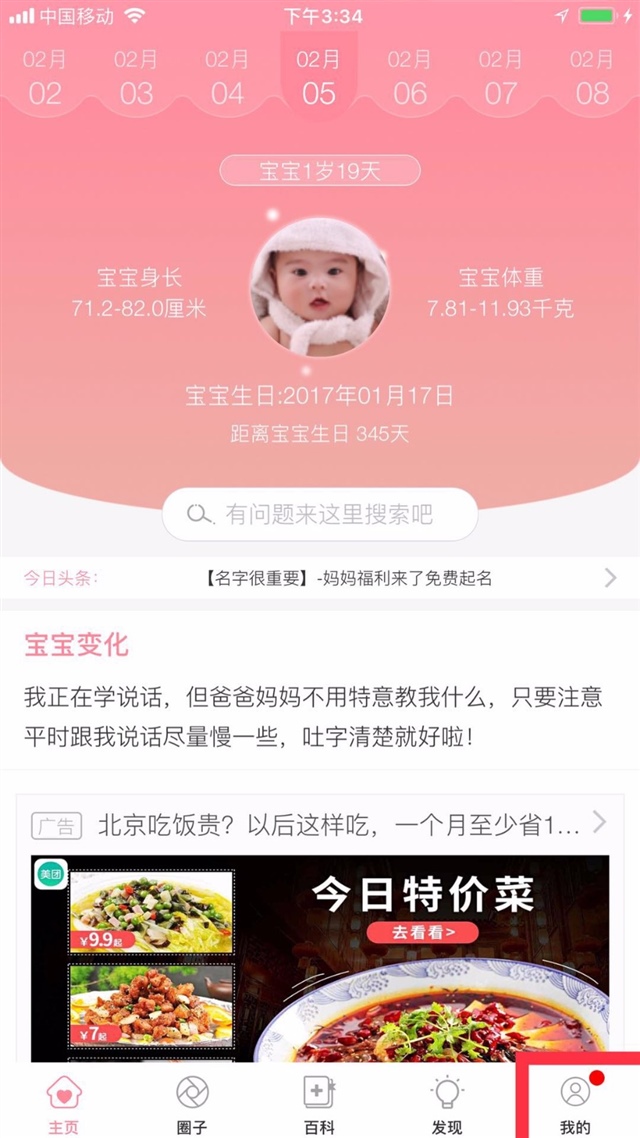
Task: Select the date 02月04
Action: pyautogui.click(x=227, y=79)
